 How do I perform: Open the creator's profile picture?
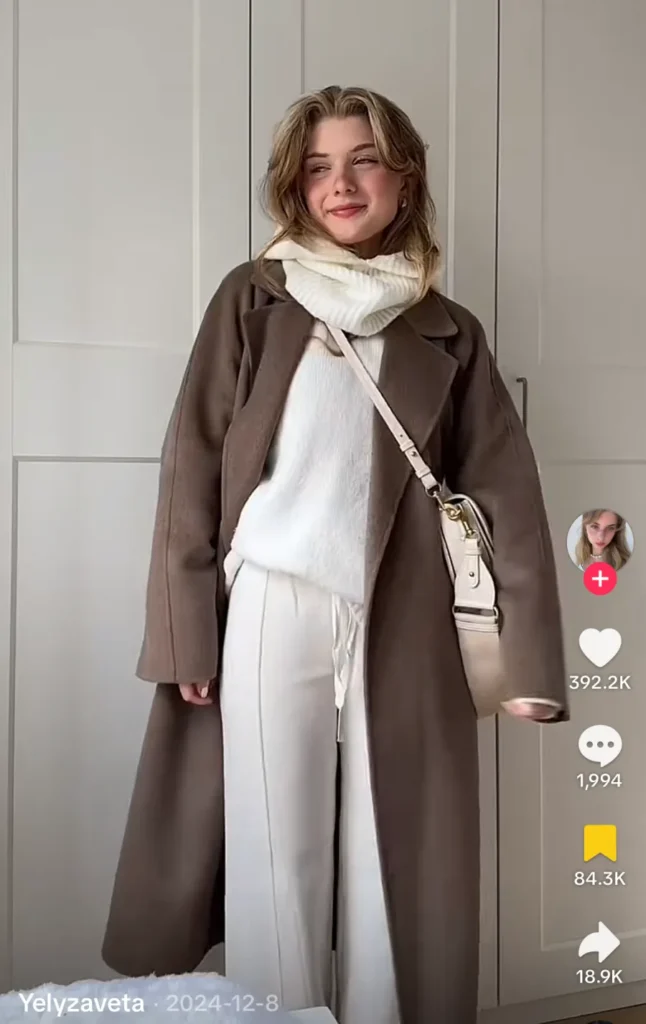coord(599,539)
